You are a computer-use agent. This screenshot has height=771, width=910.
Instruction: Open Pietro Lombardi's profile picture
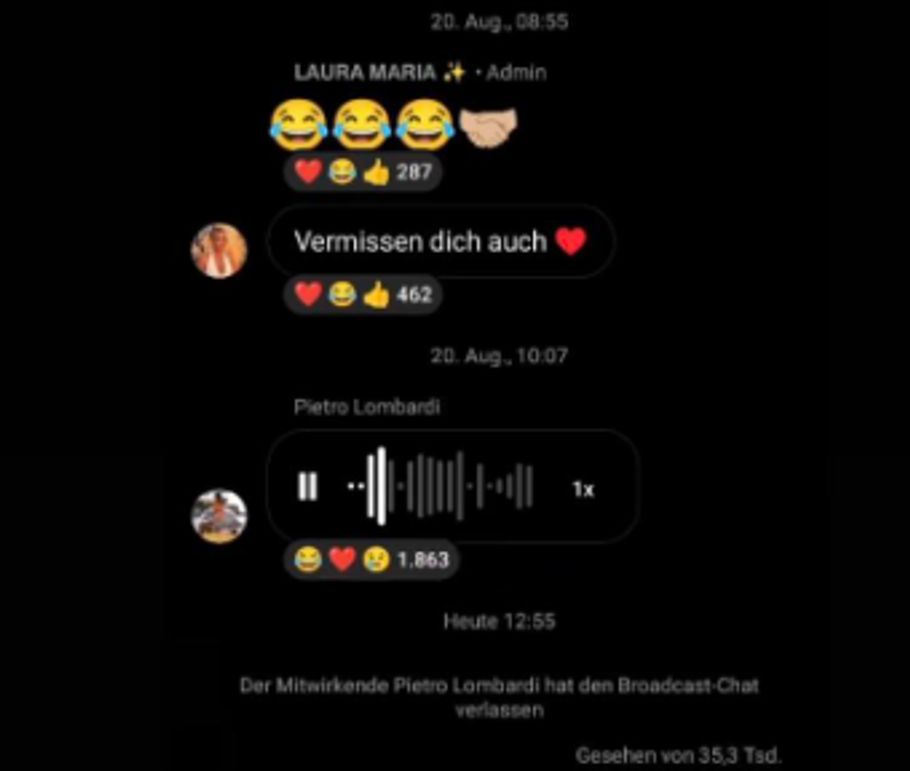click(219, 516)
